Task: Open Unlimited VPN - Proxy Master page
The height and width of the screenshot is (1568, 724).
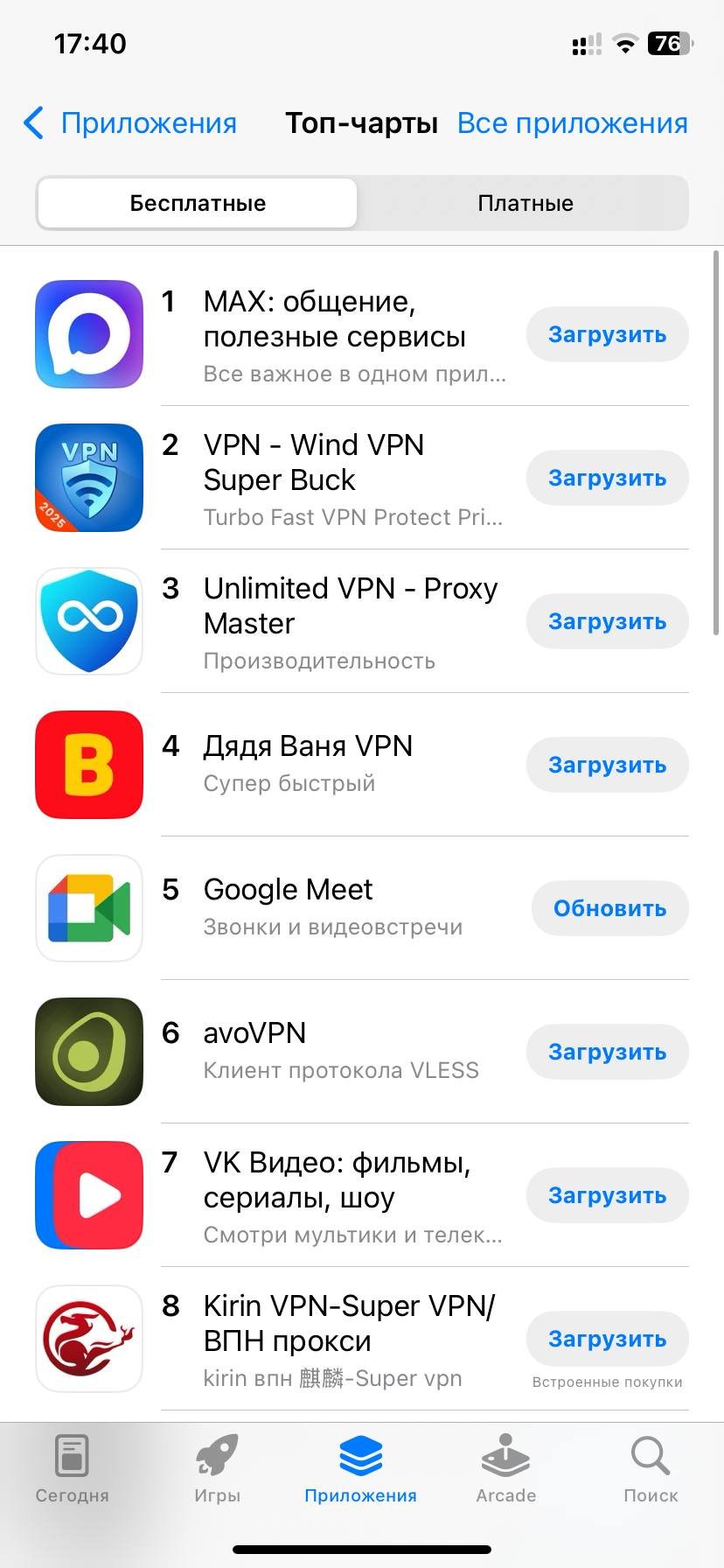Action: [x=350, y=605]
